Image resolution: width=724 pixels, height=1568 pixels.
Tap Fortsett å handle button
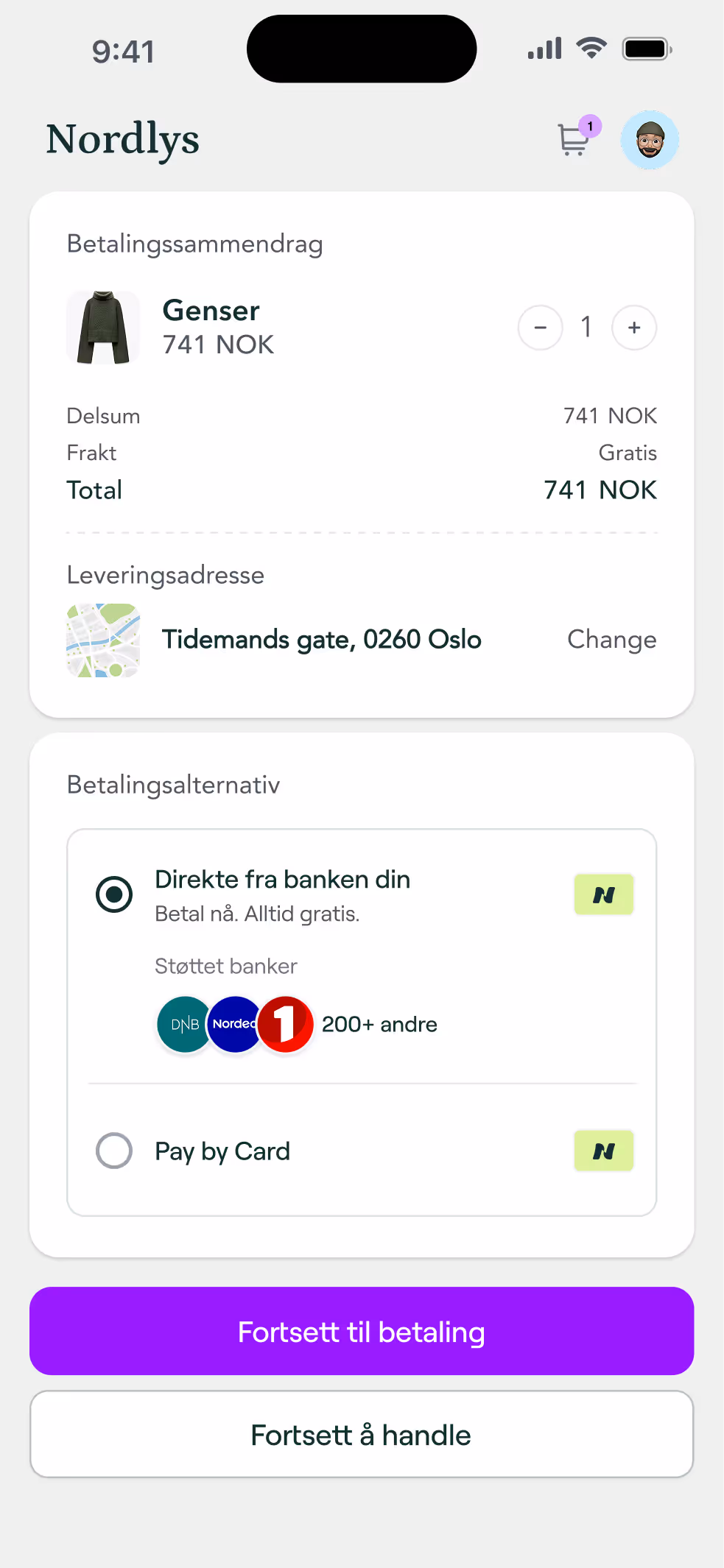(362, 1434)
